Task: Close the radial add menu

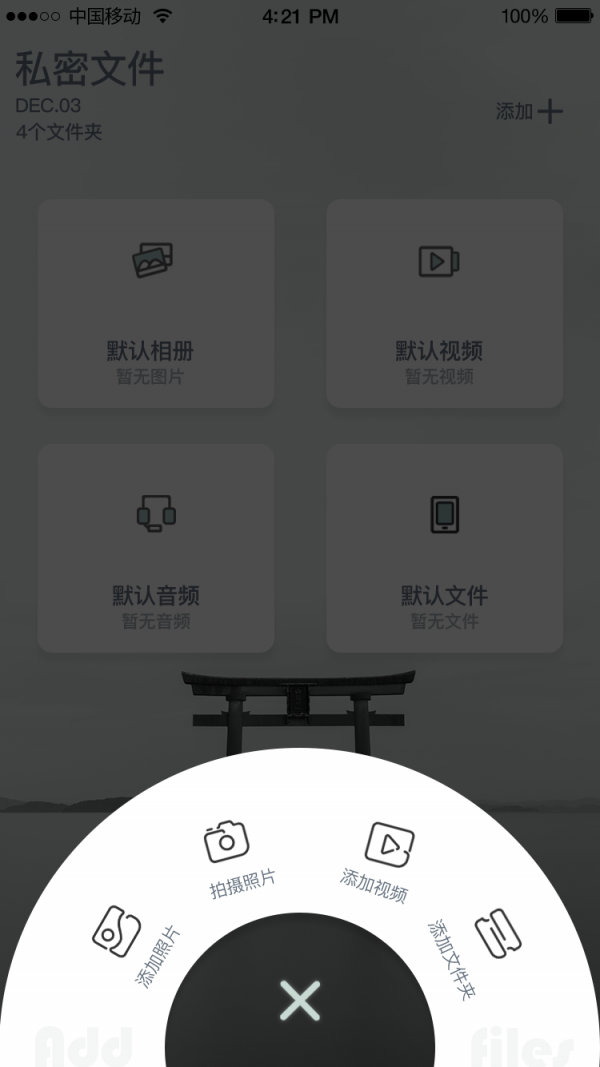Action: [299, 1000]
